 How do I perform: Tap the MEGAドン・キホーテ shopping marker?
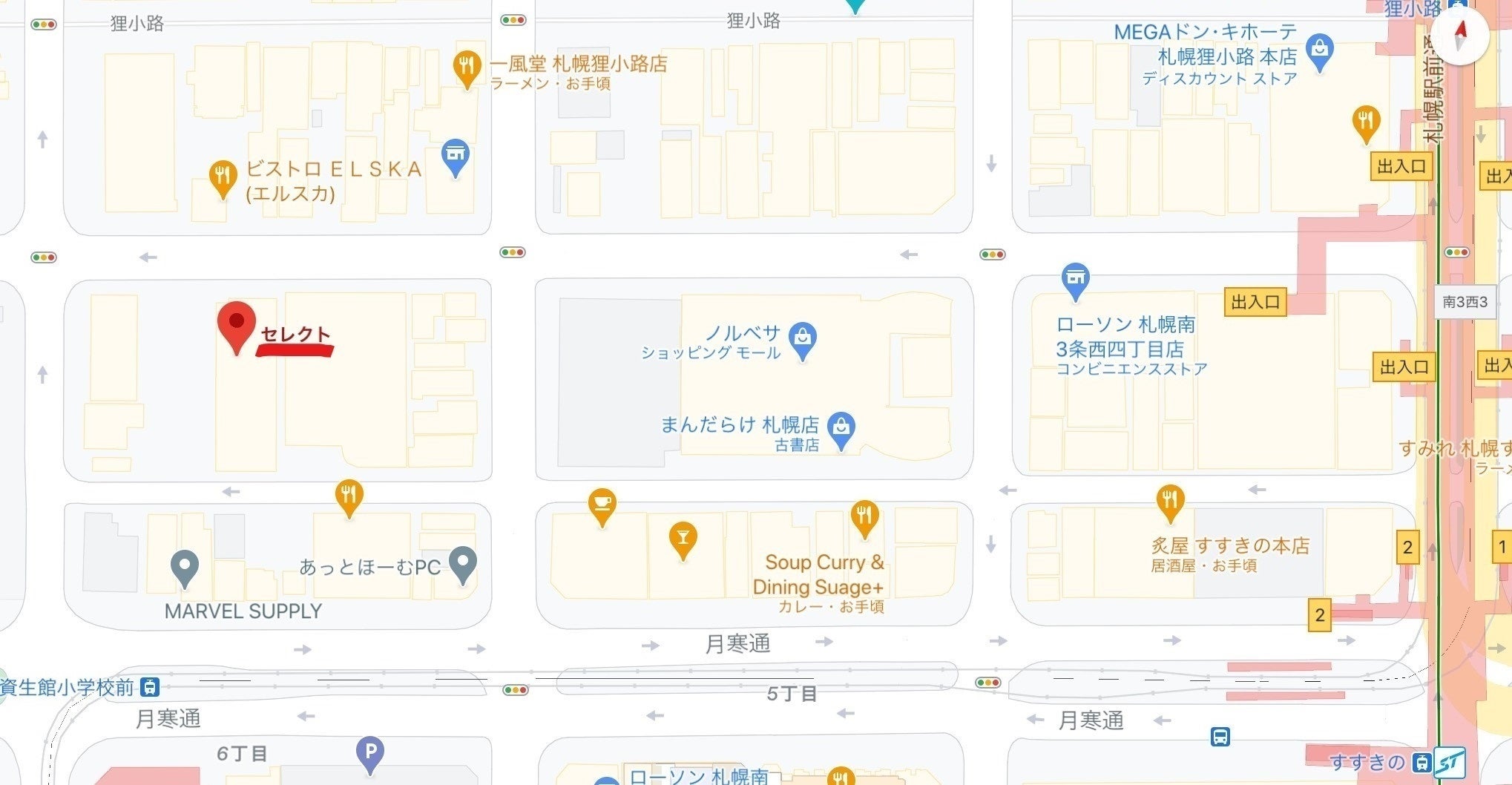pyautogui.click(x=1320, y=50)
